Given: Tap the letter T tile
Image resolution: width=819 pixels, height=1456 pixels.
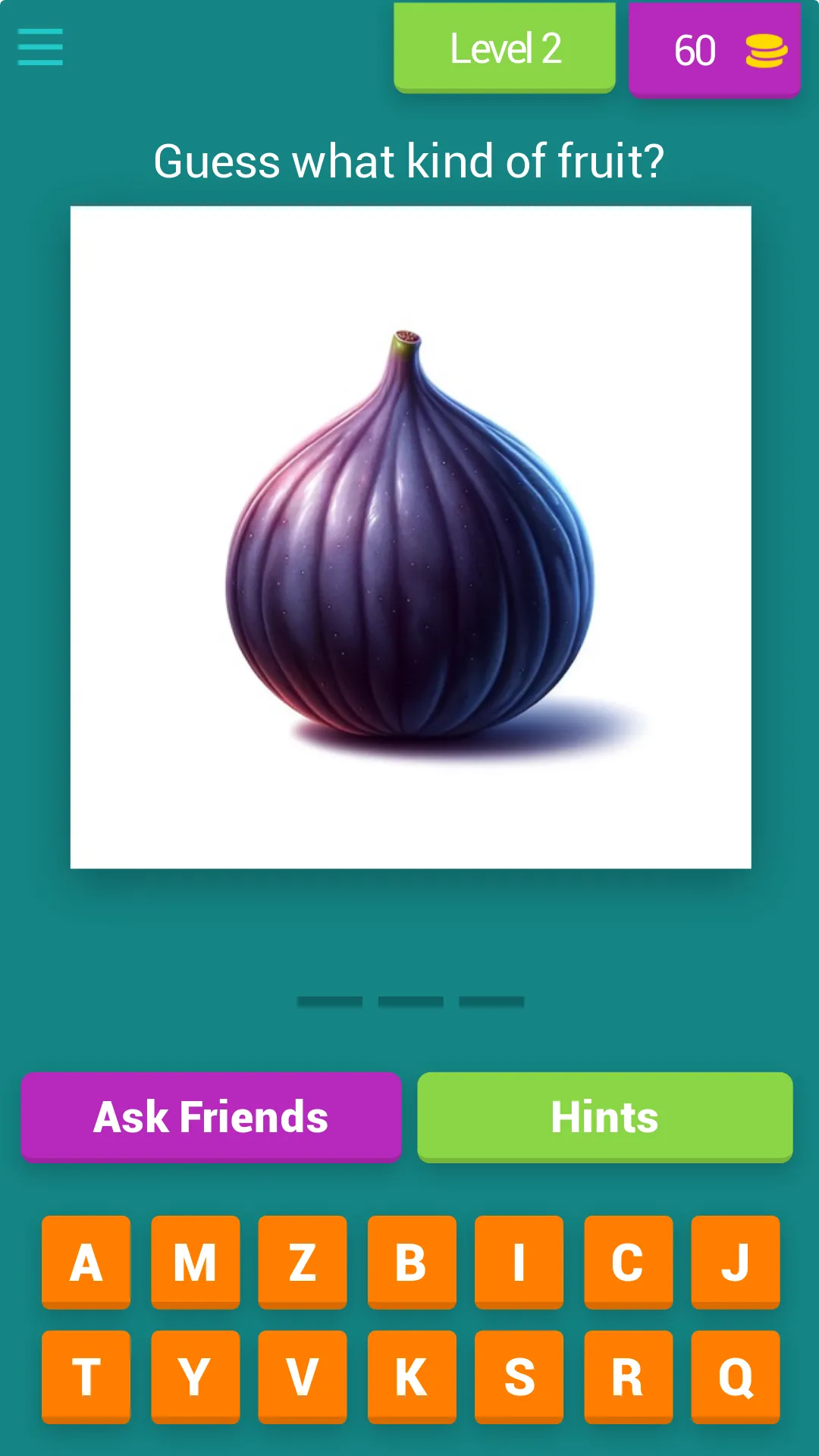Looking at the screenshot, I should click(x=86, y=1376).
